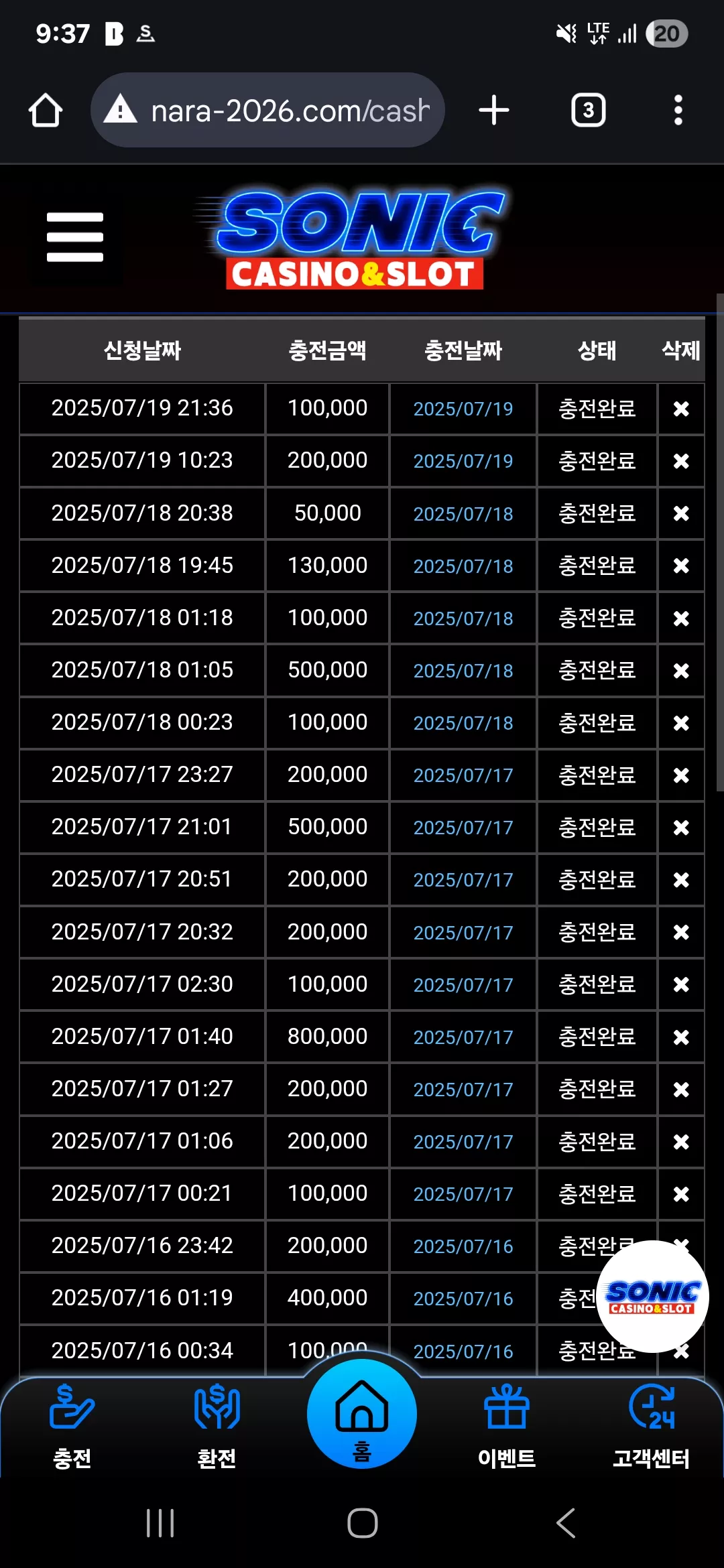This screenshot has height=1568, width=724.
Task: Delete the 2025/07/19 10:23 record
Action: tap(681, 461)
